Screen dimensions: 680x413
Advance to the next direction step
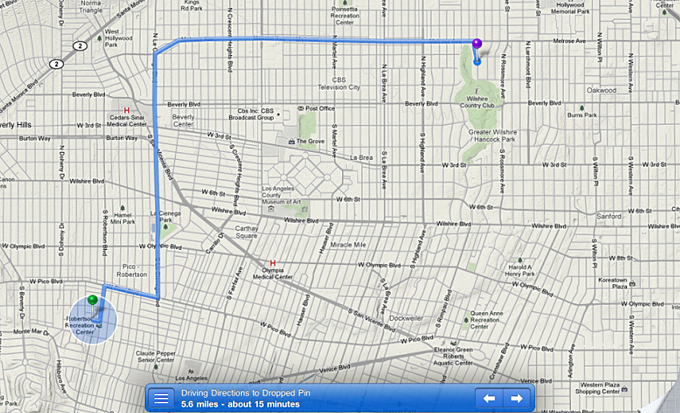[517, 399]
